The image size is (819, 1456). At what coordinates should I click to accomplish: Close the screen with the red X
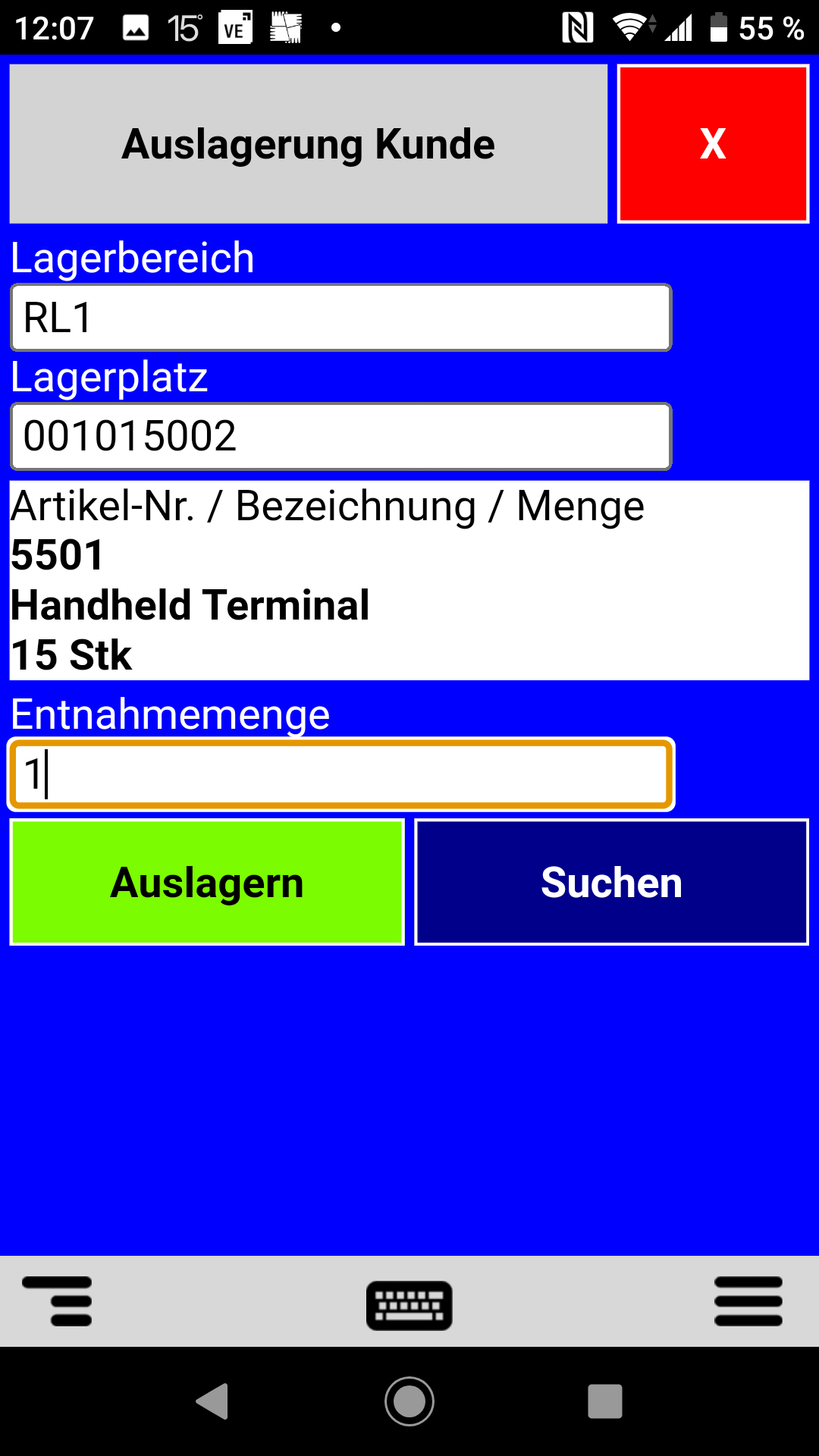tap(713, 144)
